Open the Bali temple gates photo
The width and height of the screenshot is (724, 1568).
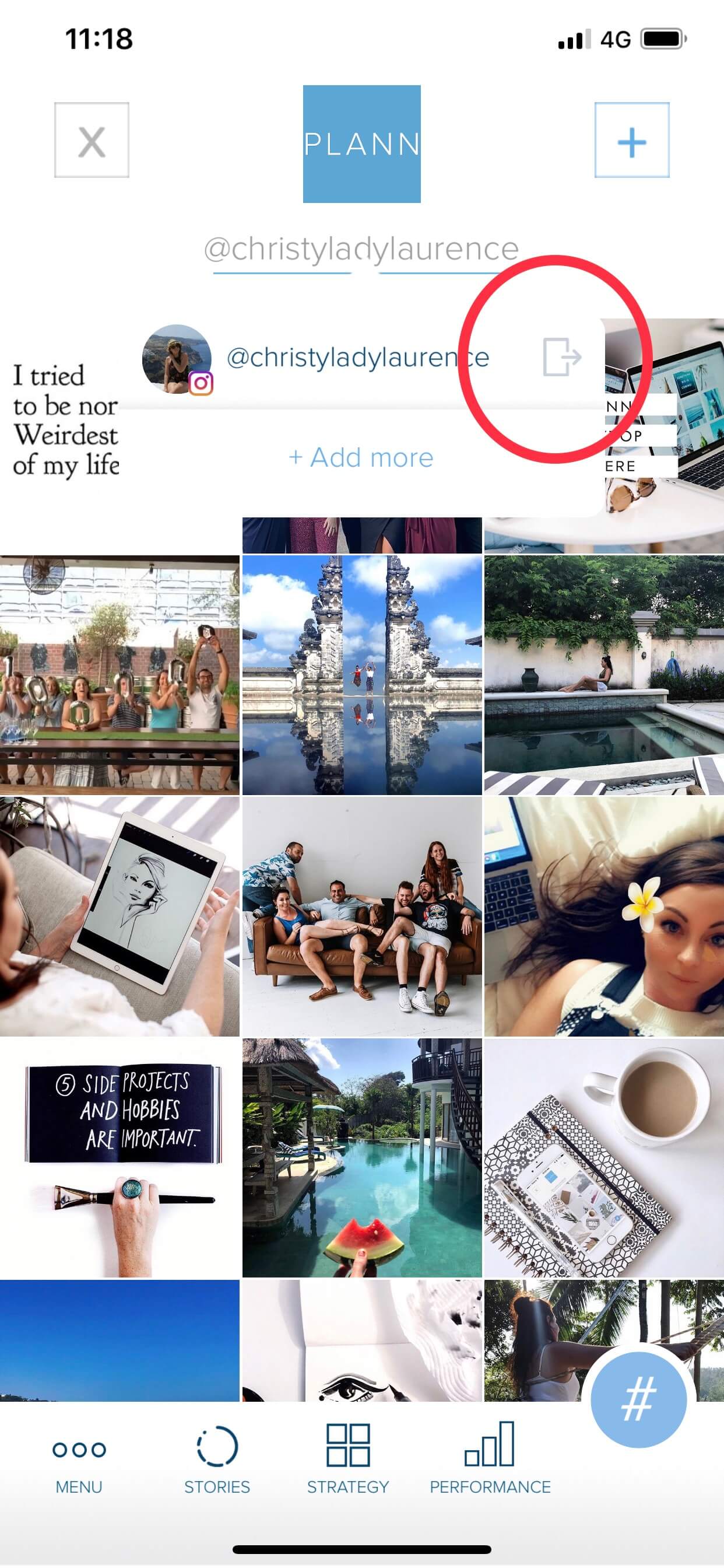362,674
